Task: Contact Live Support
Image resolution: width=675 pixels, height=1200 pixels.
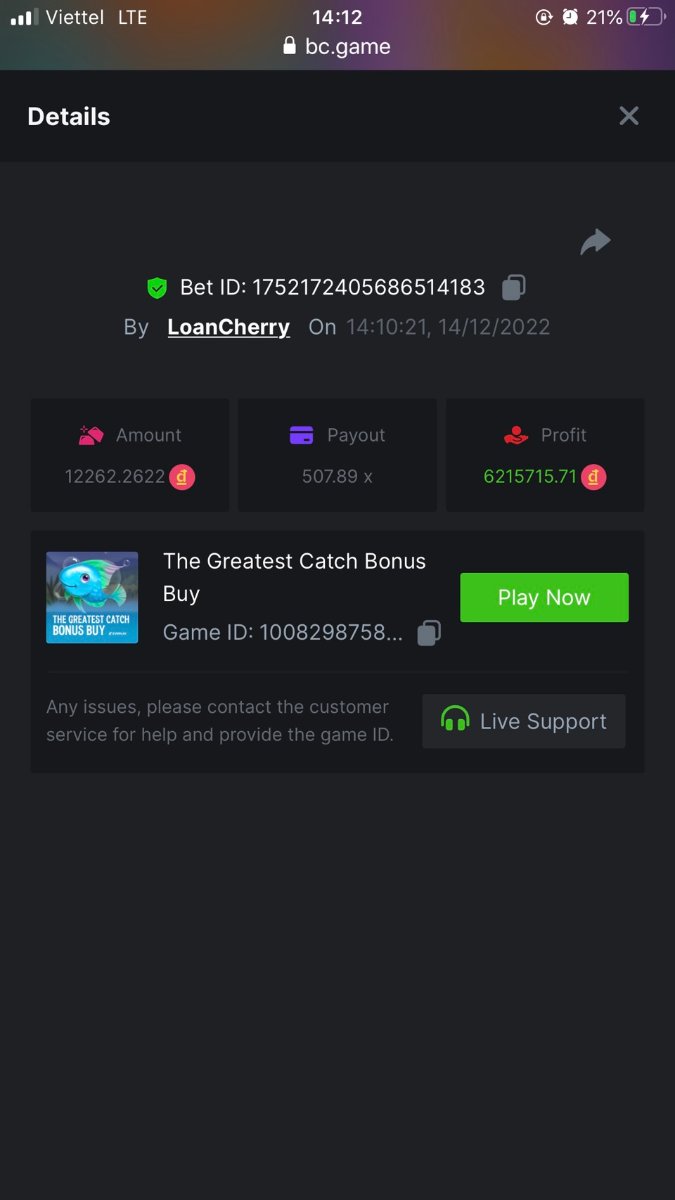Action: tap(524, 721)
